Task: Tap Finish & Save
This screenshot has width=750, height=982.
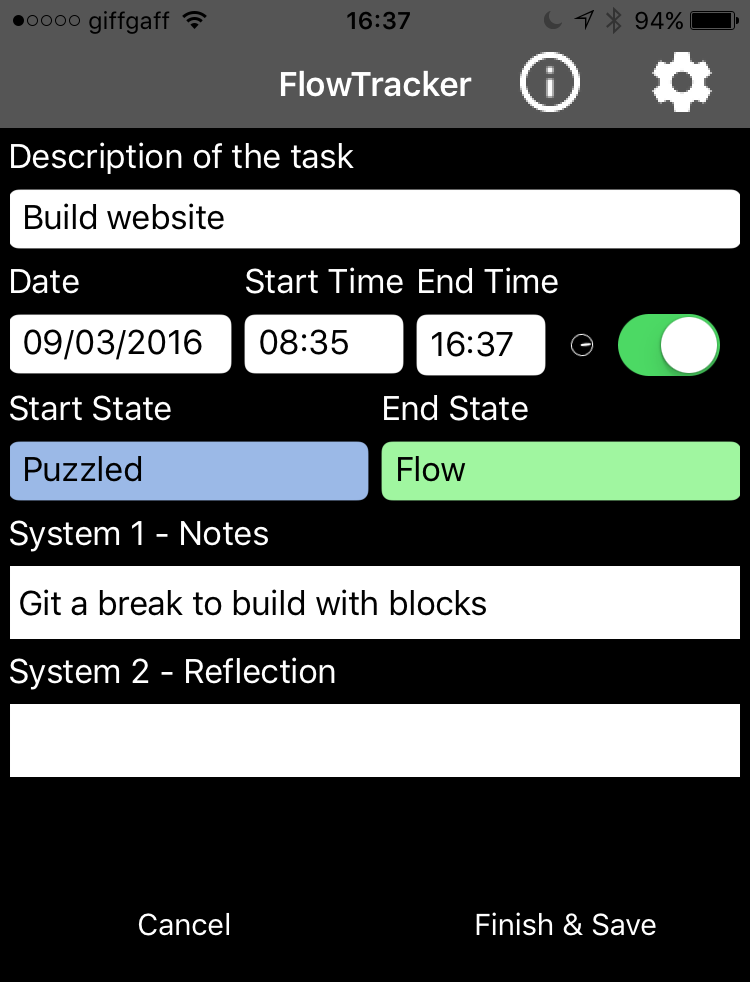Action: [565, 925]
